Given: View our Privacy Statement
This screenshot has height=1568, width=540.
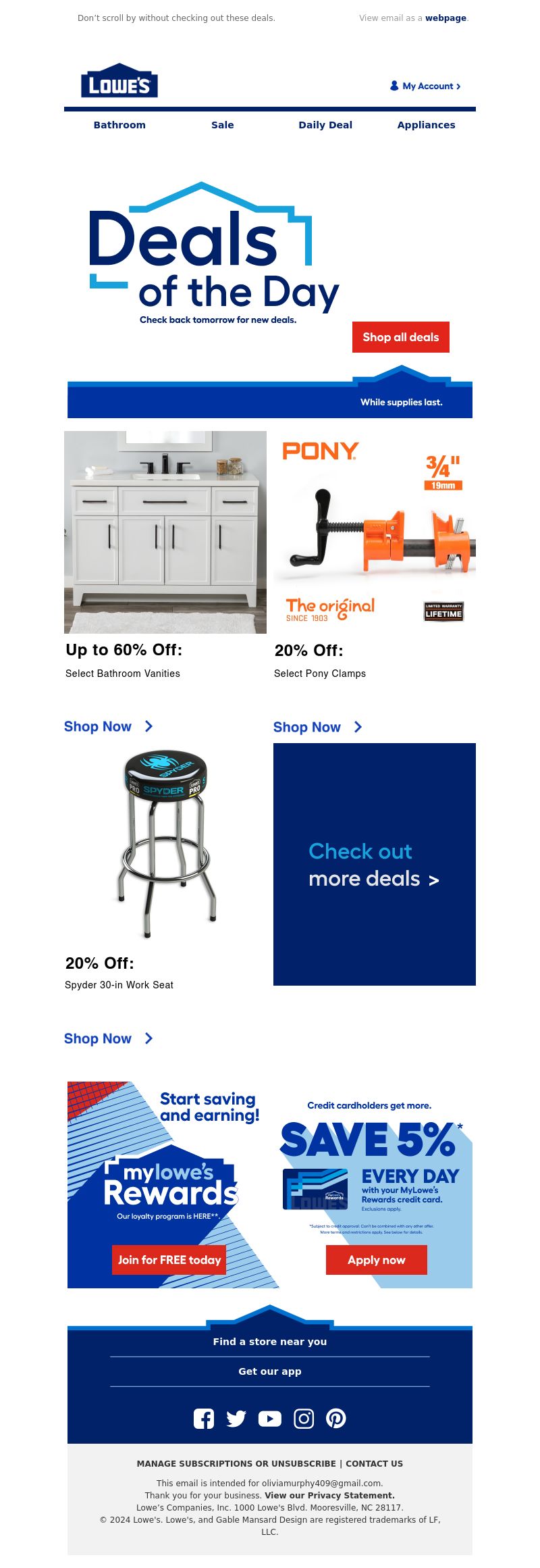Looking at the screenshot, I should click(x=329, y=1495).
